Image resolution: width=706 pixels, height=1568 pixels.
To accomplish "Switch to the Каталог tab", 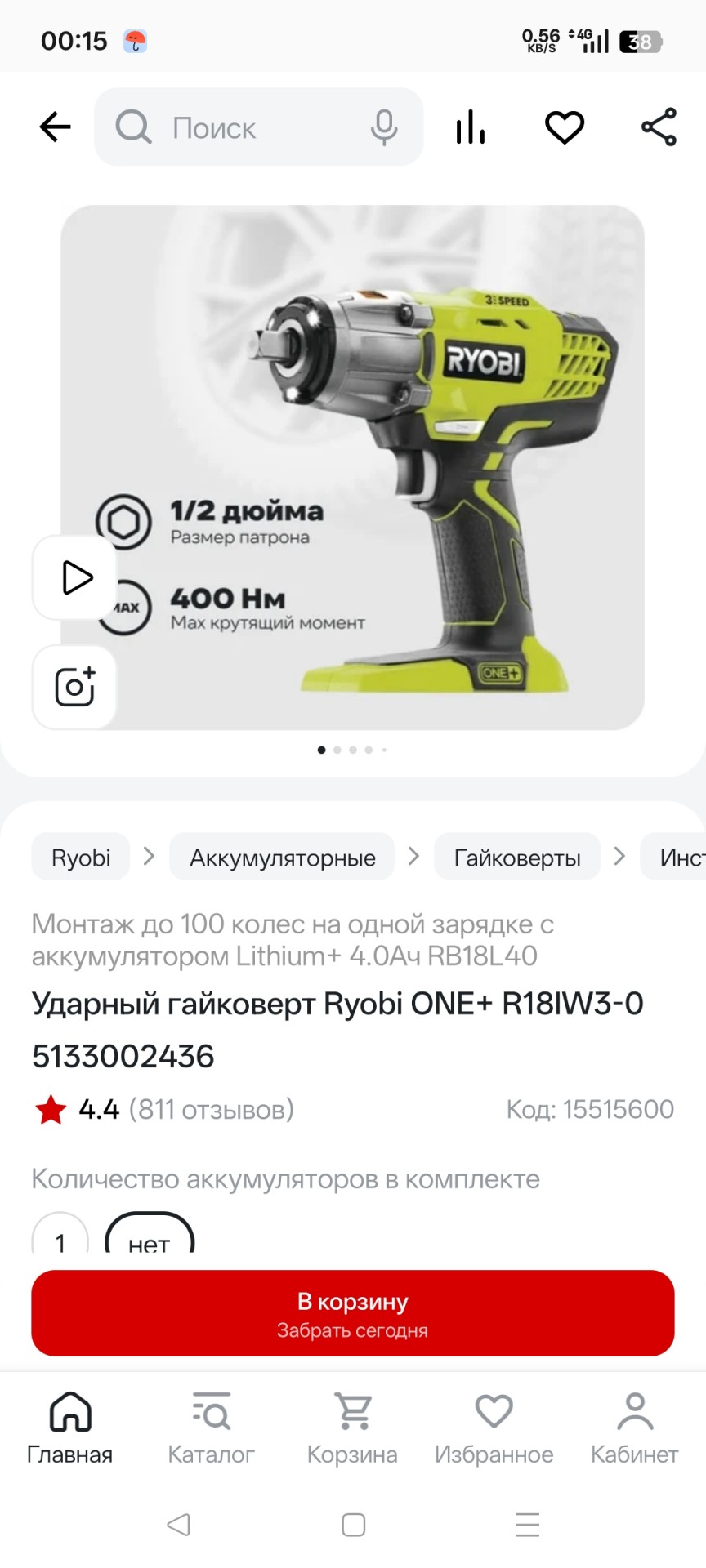I will (x=211, y=1428).
